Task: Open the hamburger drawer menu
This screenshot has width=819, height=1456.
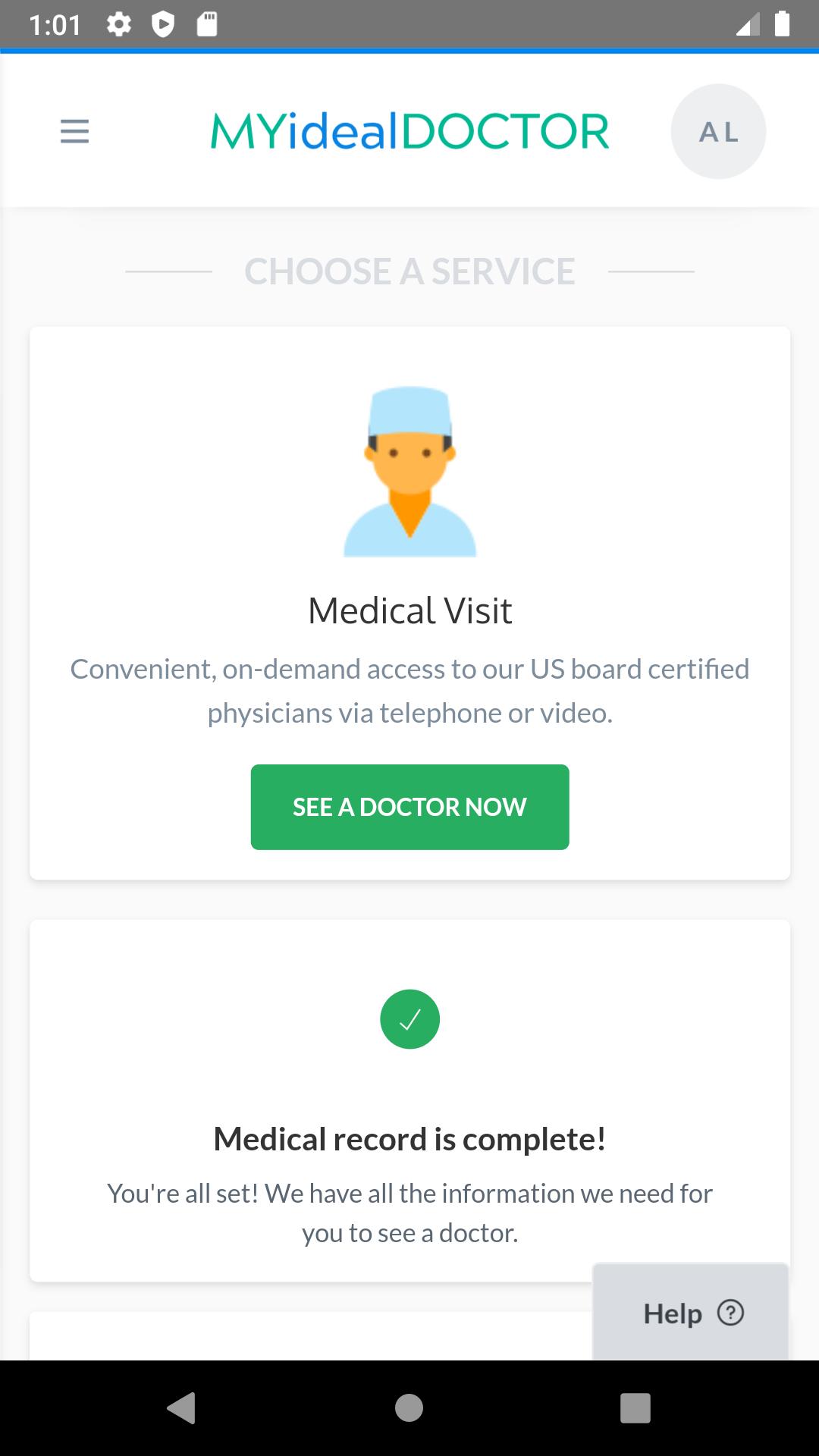Action: coord(74,131)
